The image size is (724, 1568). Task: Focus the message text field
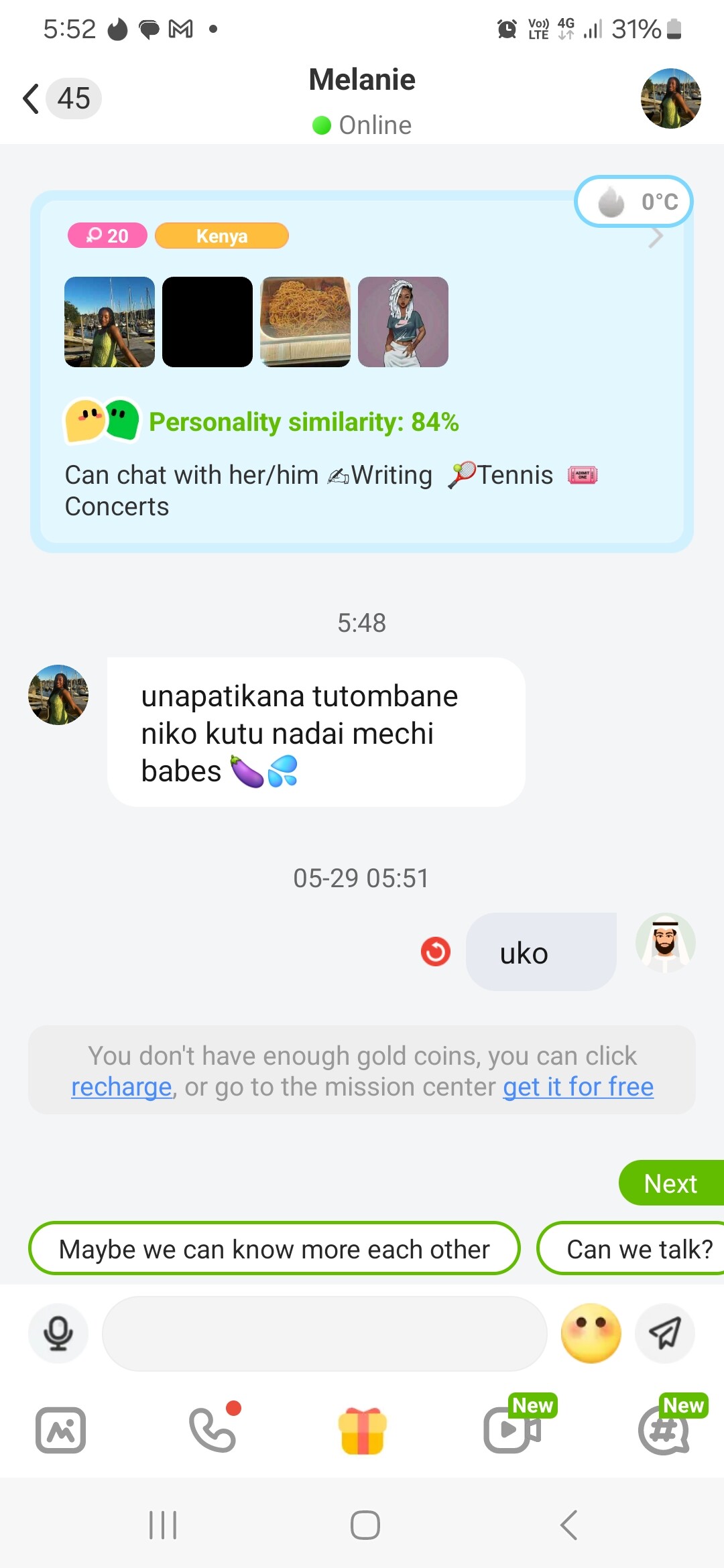pyautogui.click(x=324, y=1333)
